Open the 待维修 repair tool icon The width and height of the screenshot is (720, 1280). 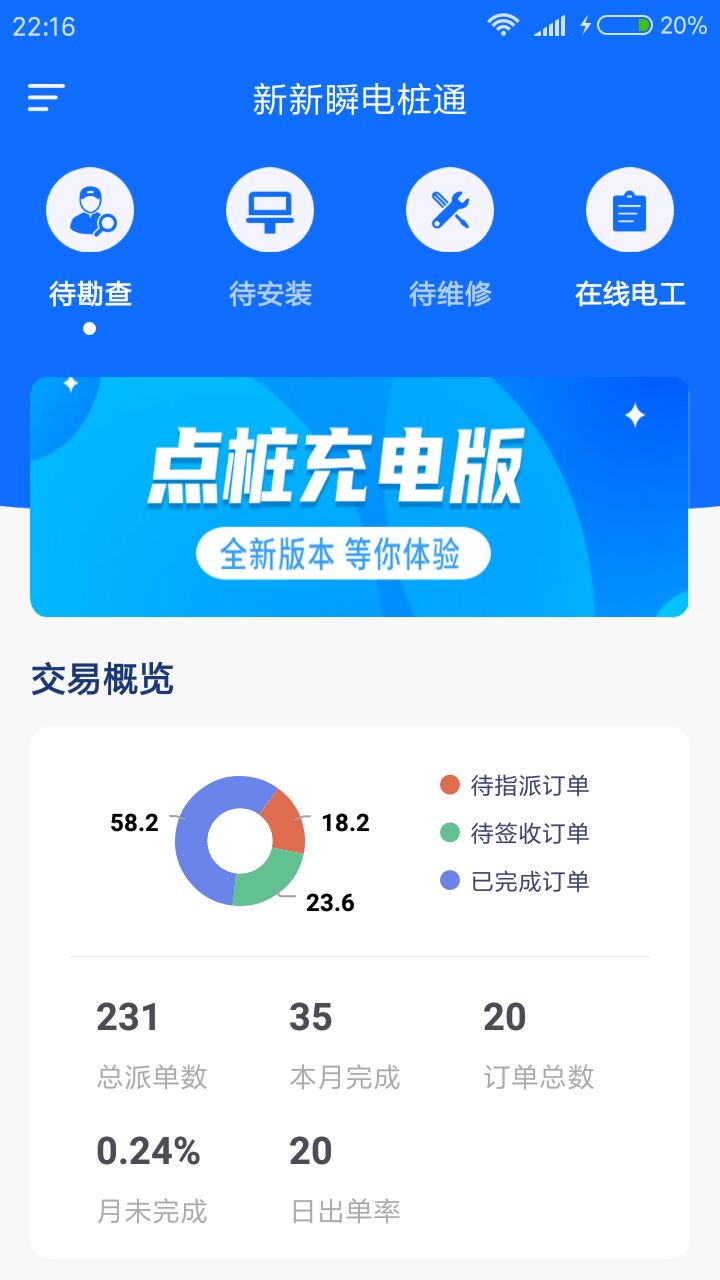pos(450,208)
